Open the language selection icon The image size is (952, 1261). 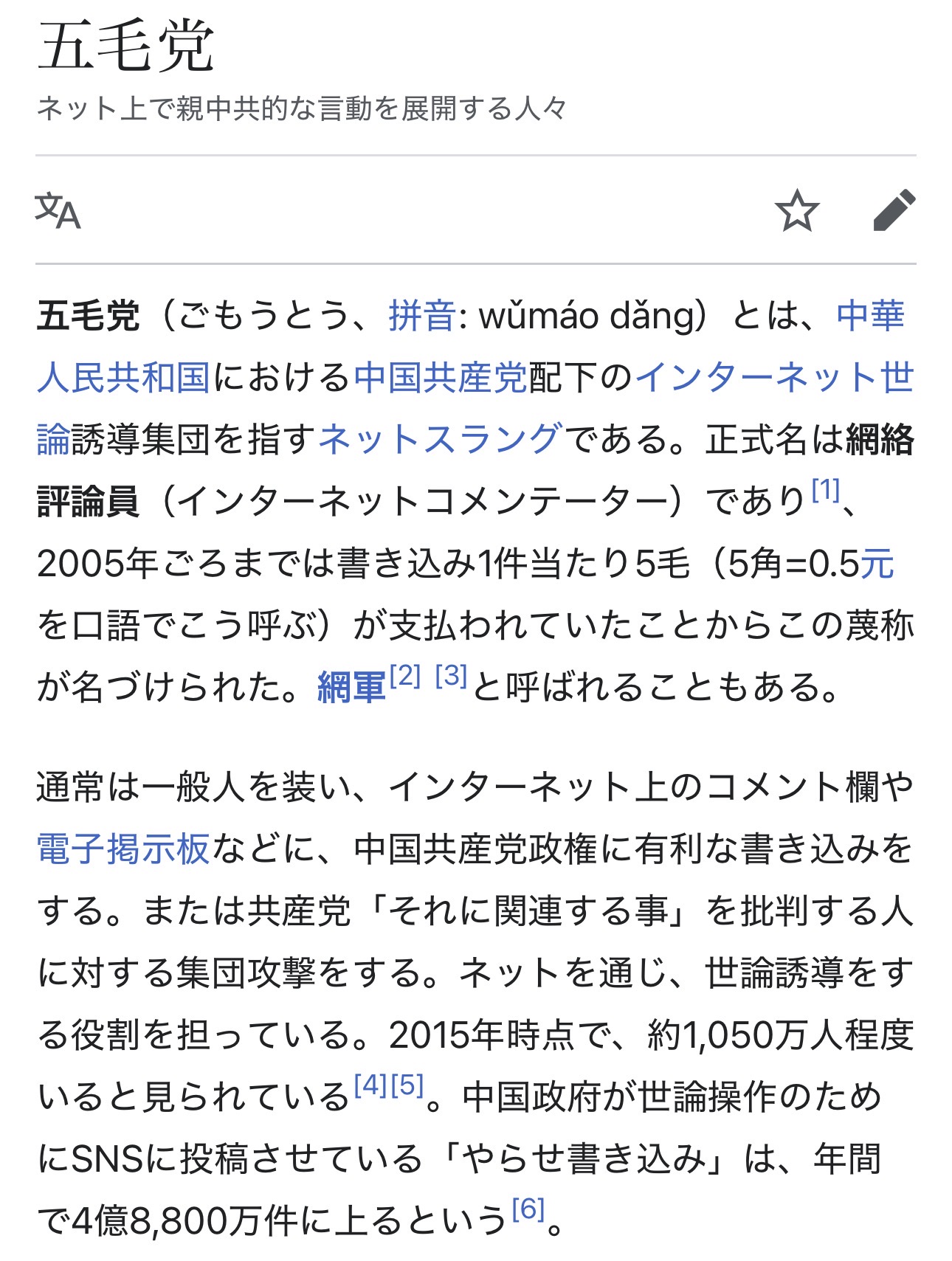point(58,211)
